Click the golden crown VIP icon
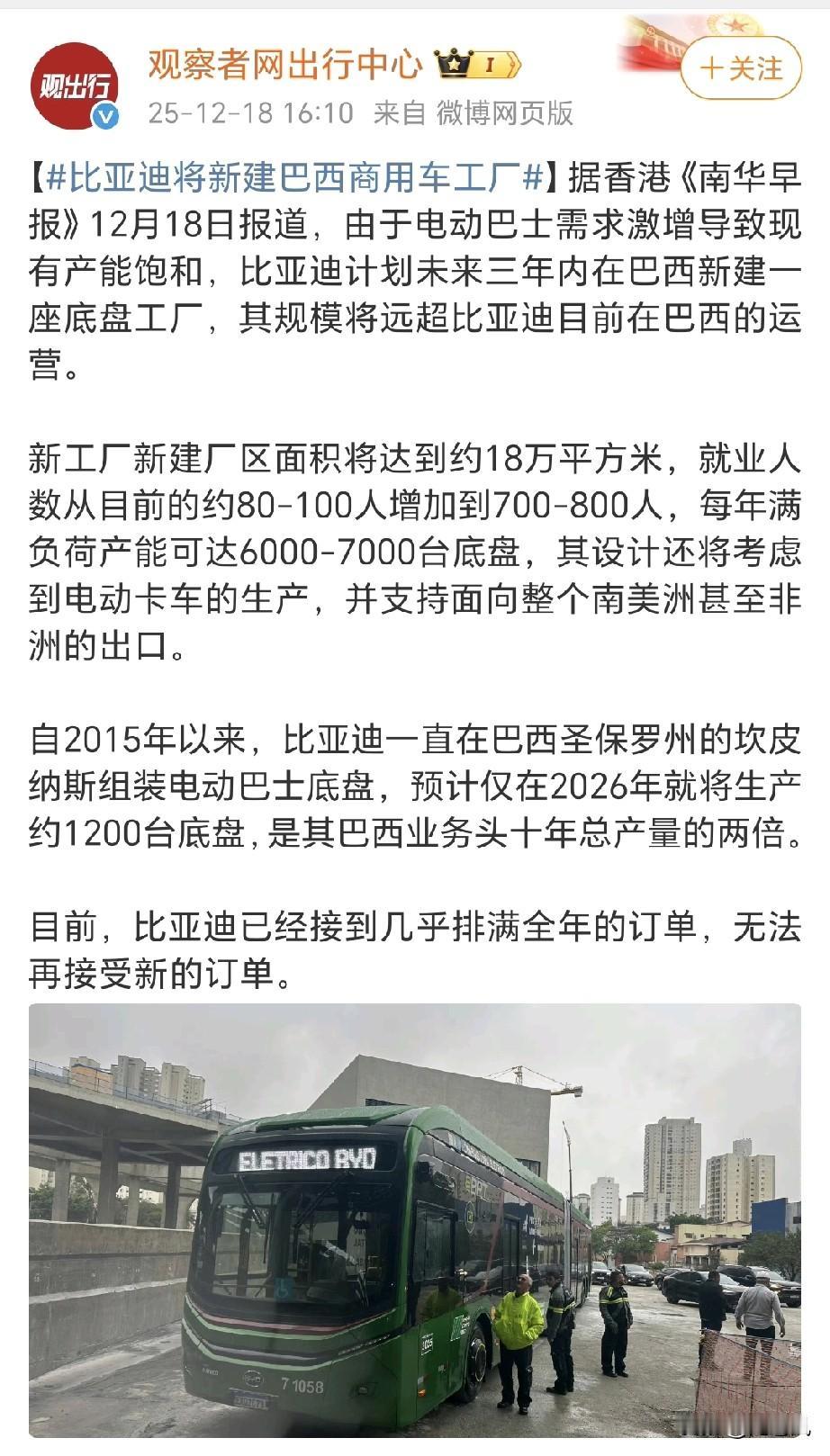The width and height of the screenshot is (830, 1456). click(x=454, y=62)
